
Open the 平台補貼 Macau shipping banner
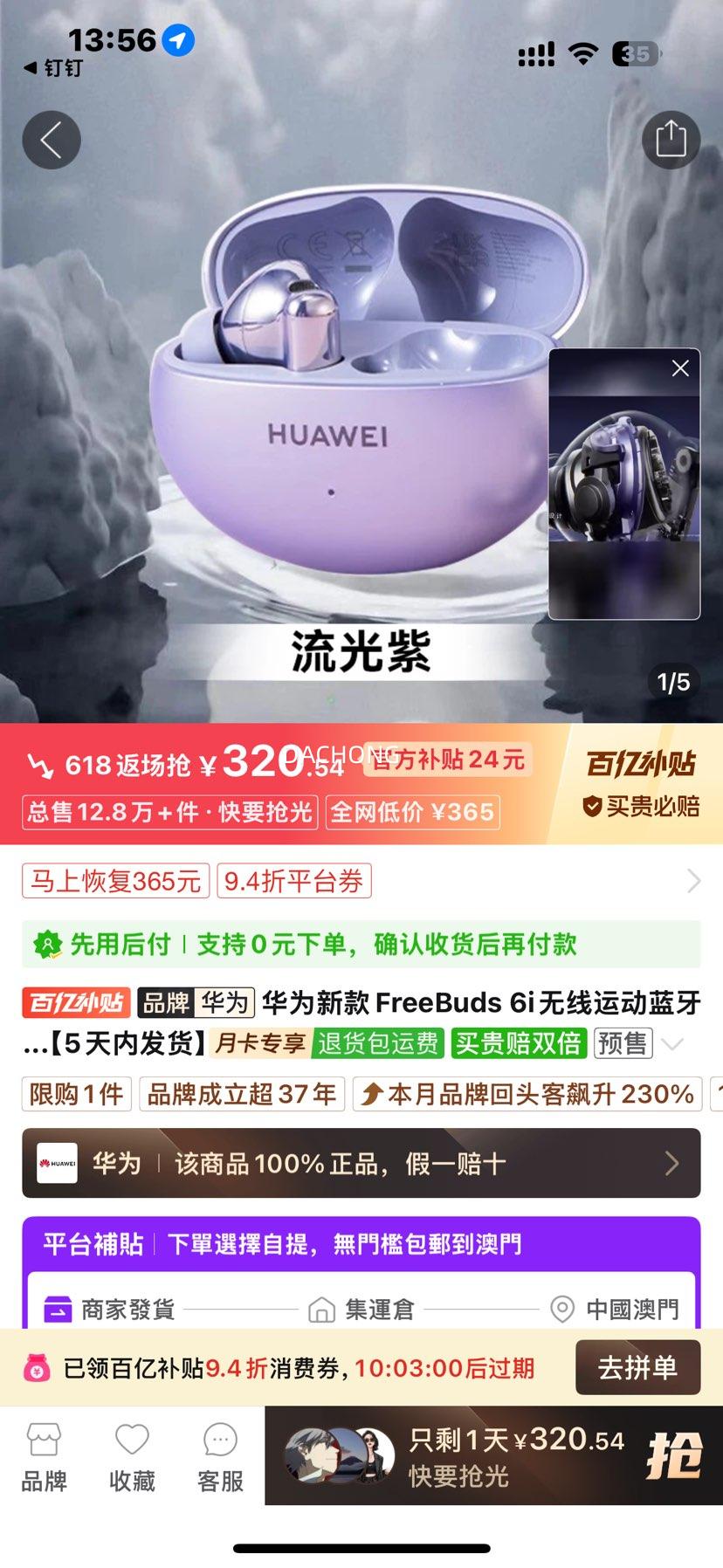(x=361, y=1243)
